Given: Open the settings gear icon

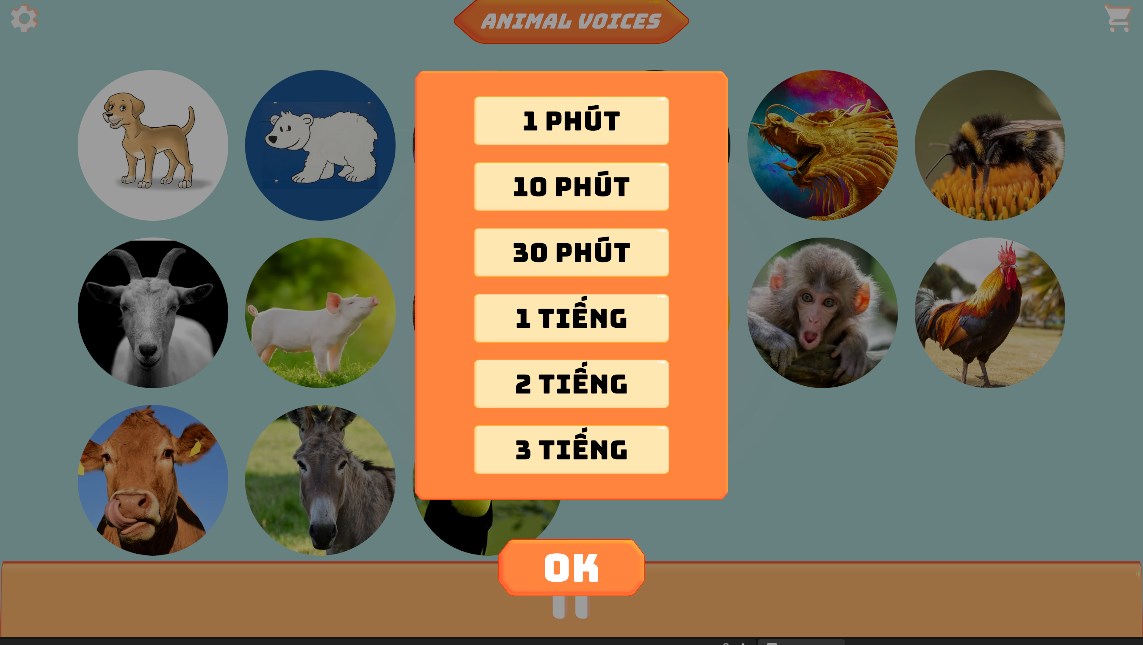Looking at the screenshot, I should [24, 18].
